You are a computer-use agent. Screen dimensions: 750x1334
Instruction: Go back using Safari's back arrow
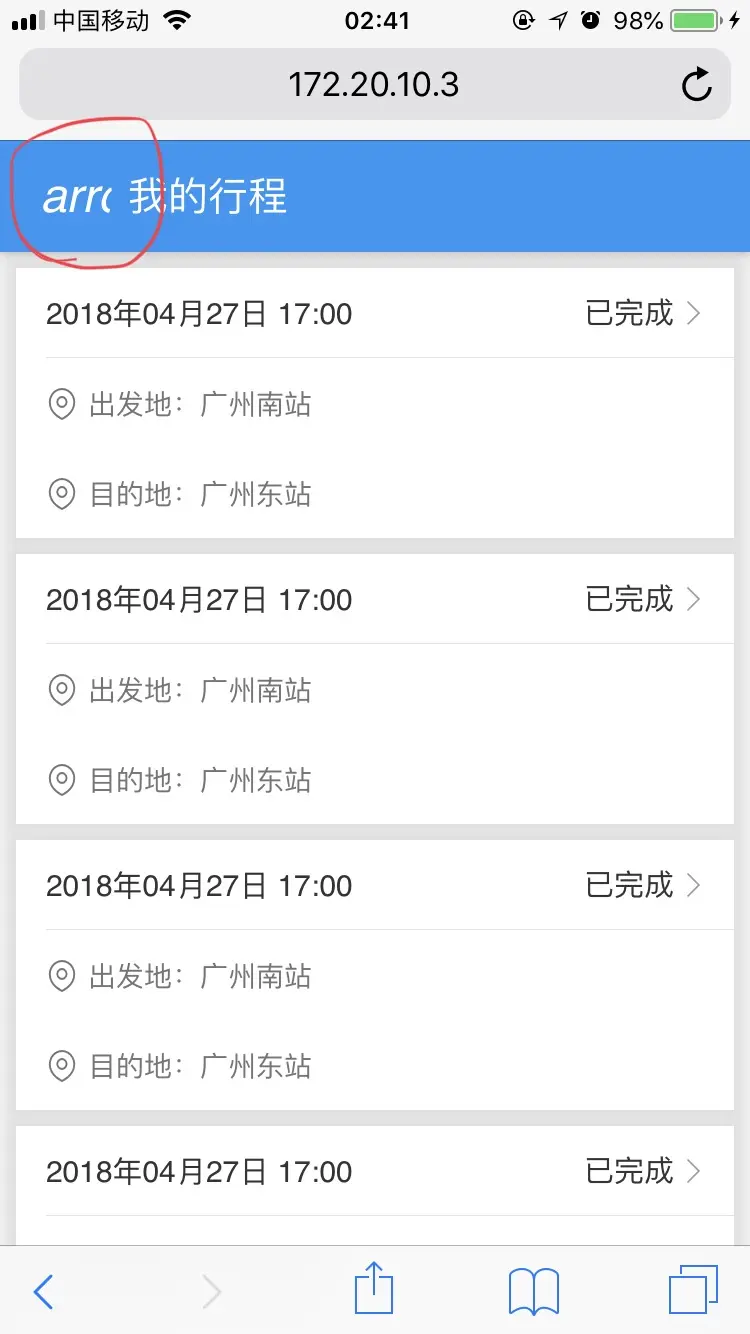click(43, 1292)
